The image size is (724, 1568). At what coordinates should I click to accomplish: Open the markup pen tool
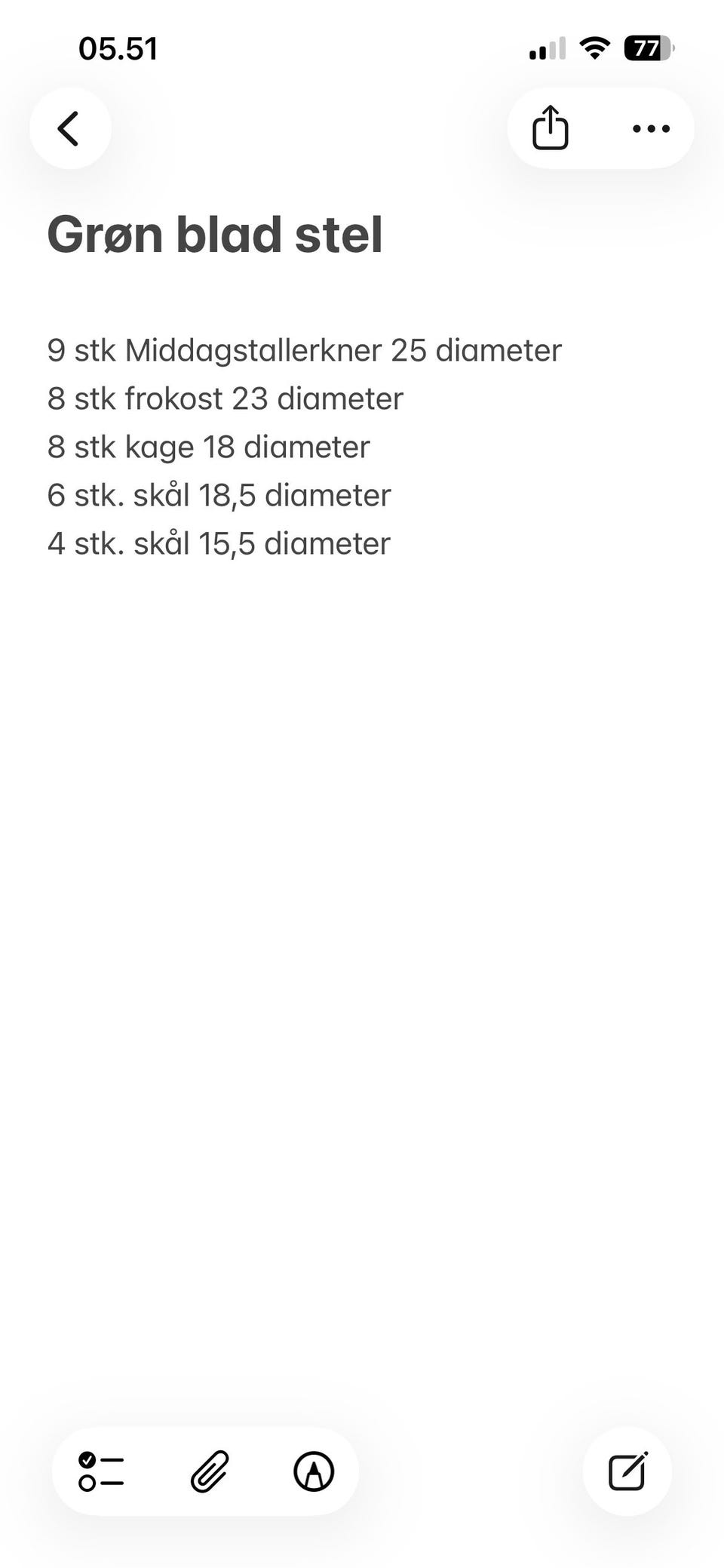[314, 1471]
